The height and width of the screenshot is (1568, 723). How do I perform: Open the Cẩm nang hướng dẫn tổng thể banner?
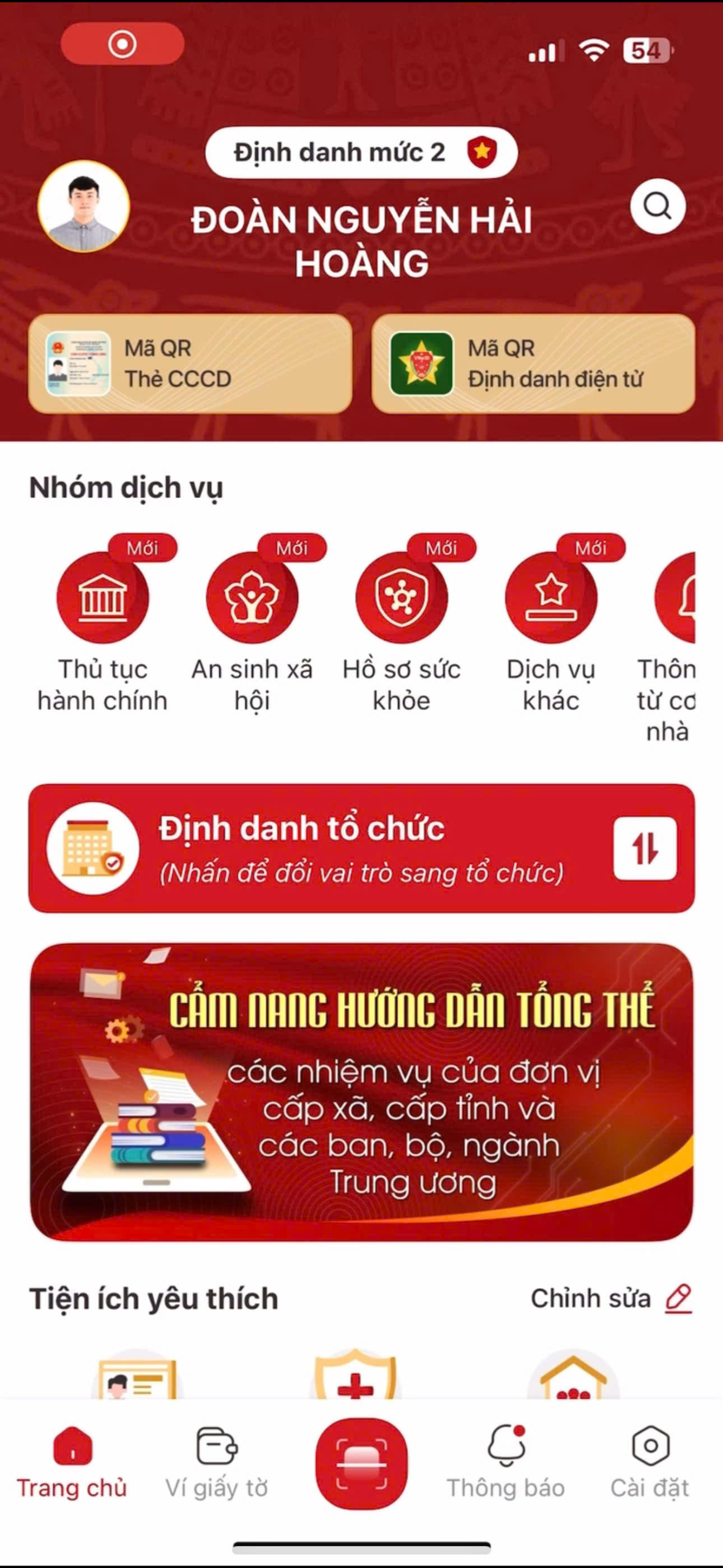coord(361,1093)
